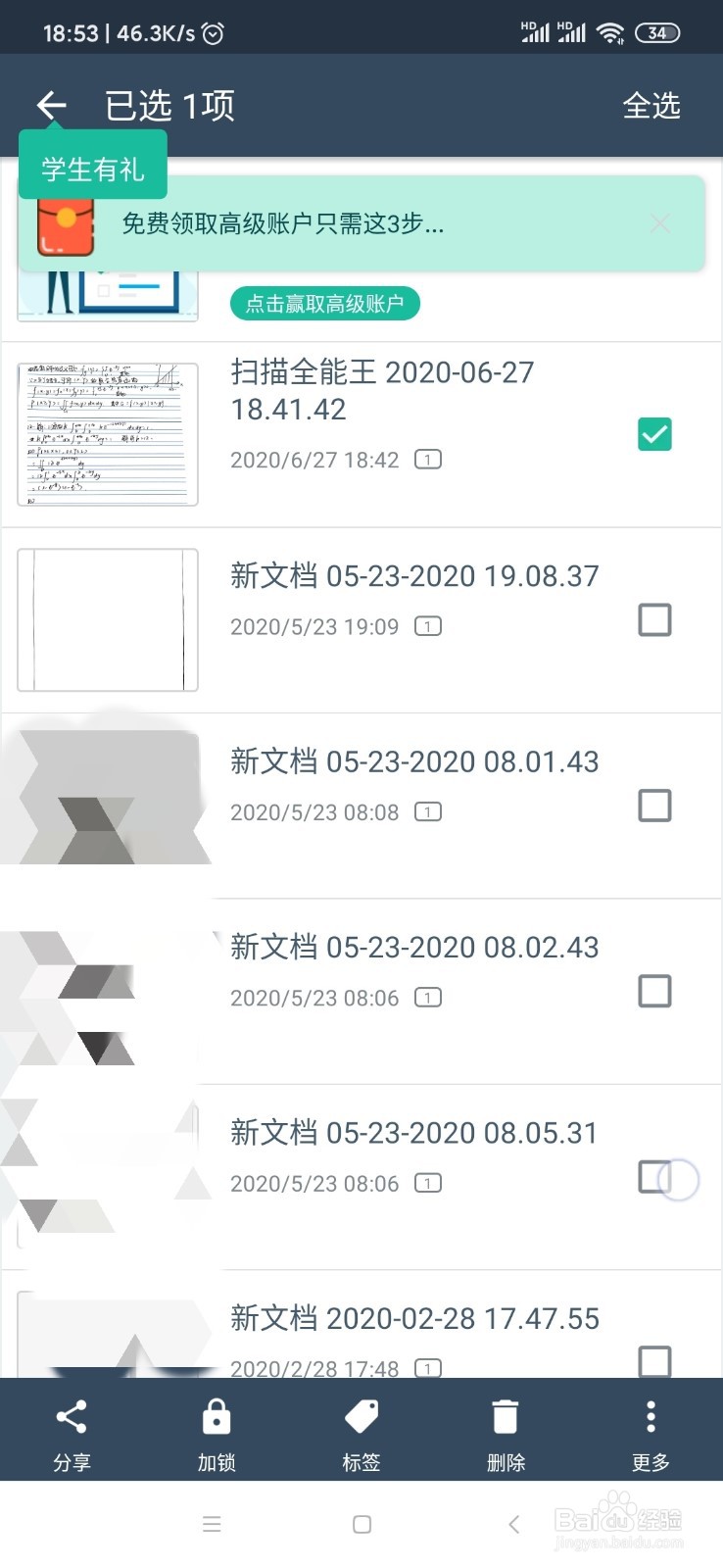Tap the Lock (加锁) icon to protect documents
The height and width of the screenshot is (1568, 723).
point(217,1416)
